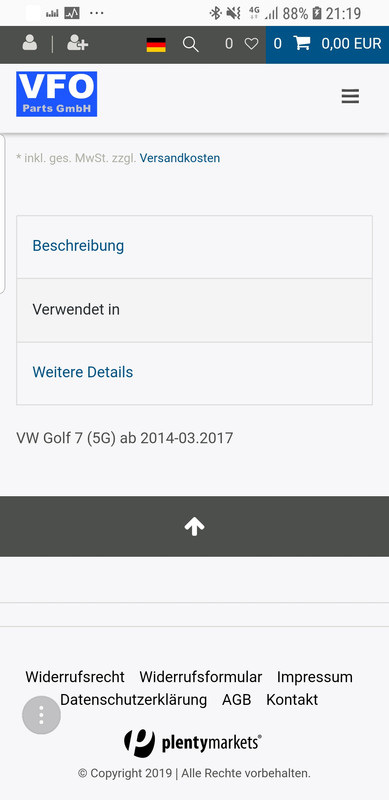Image resolution: width=389 pixels, height=800 pixels.
Task: Tap the register new user icon
Action: pos(78,43)
